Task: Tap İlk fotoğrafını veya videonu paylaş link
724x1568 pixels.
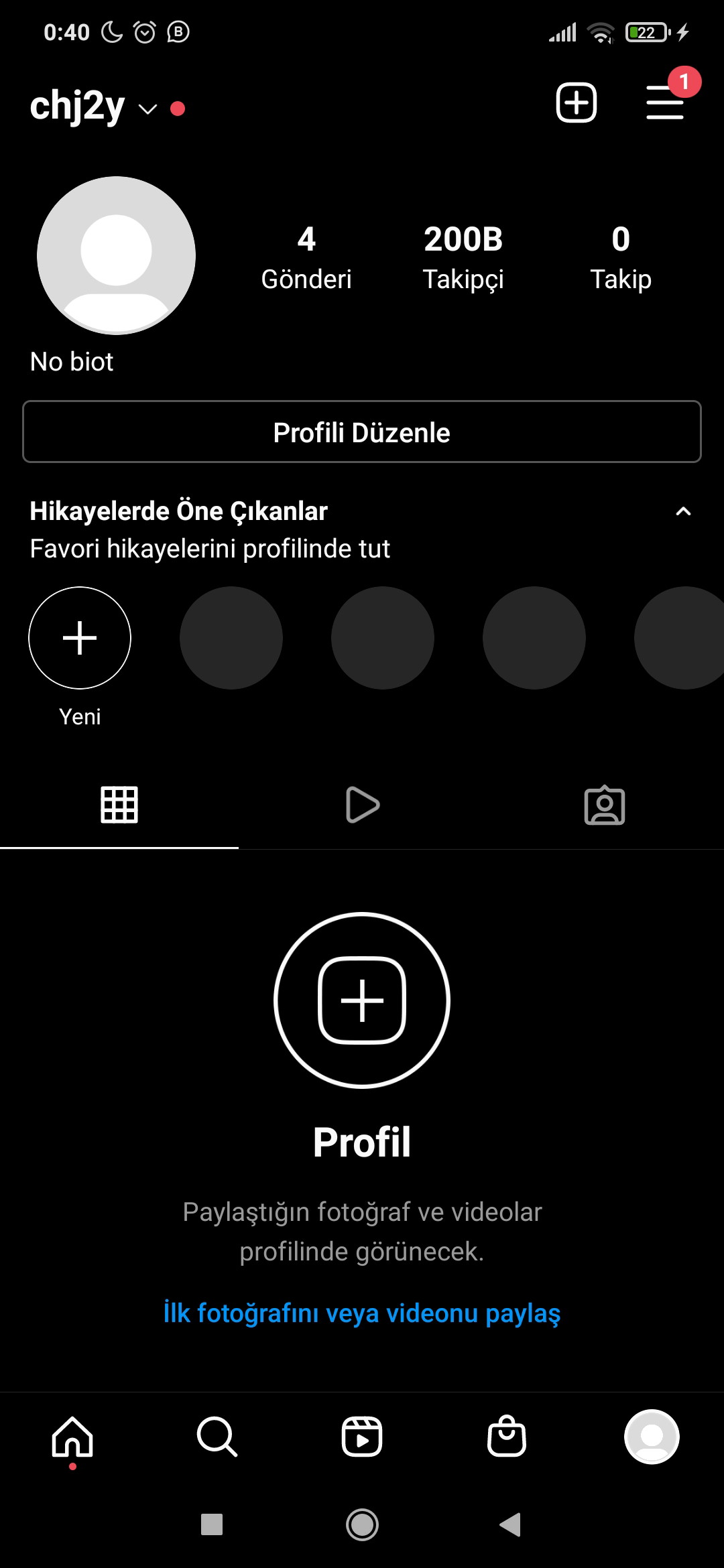Action: pyautogui.click(x=362, y=1313)
